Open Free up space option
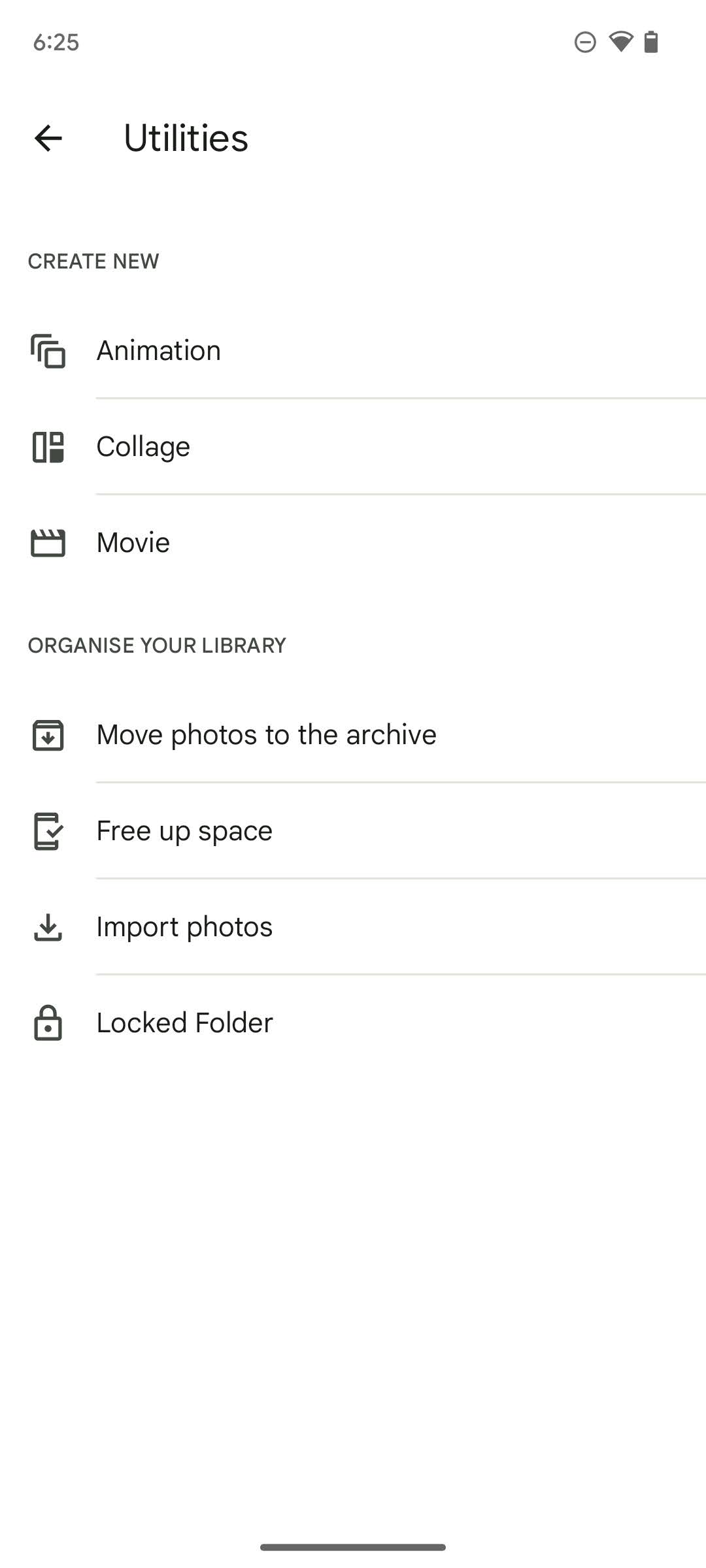This screenshot has height=1568, width=706. [353, 831]
